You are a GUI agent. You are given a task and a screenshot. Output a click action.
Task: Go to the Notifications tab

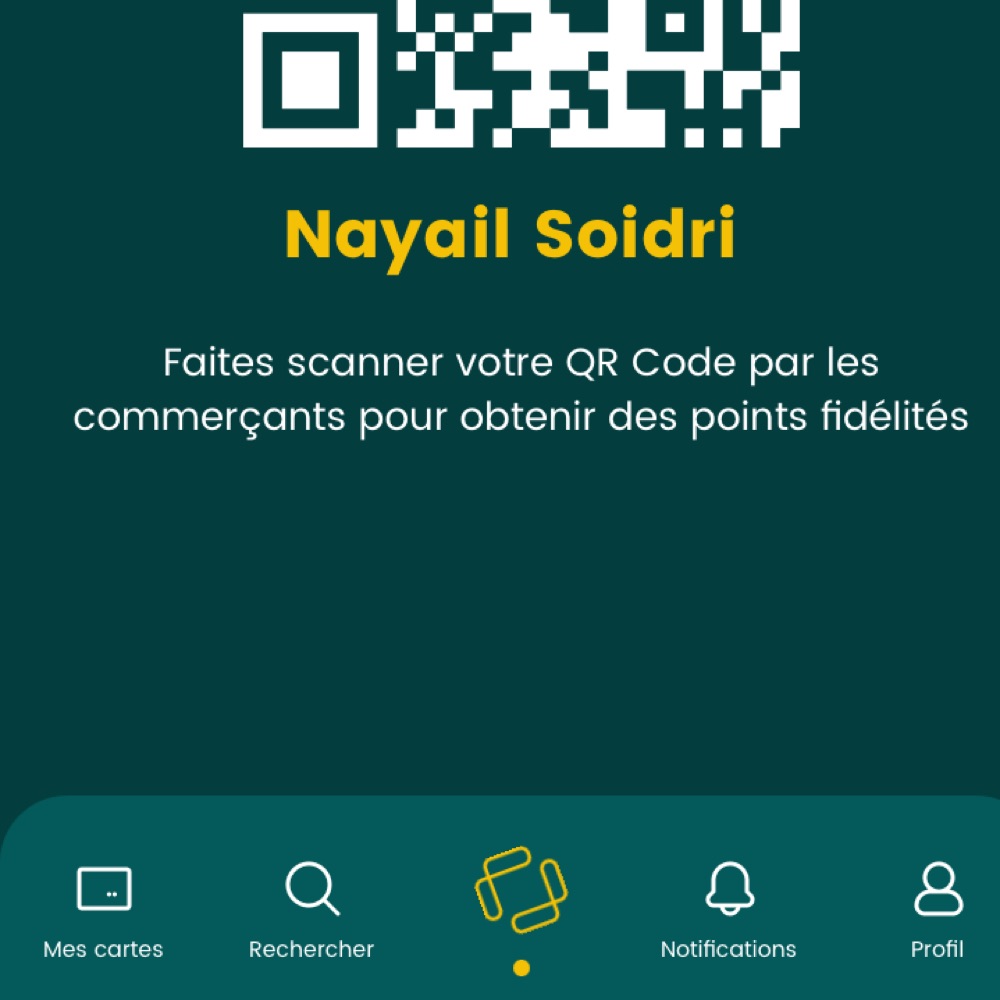coord(728,908)
